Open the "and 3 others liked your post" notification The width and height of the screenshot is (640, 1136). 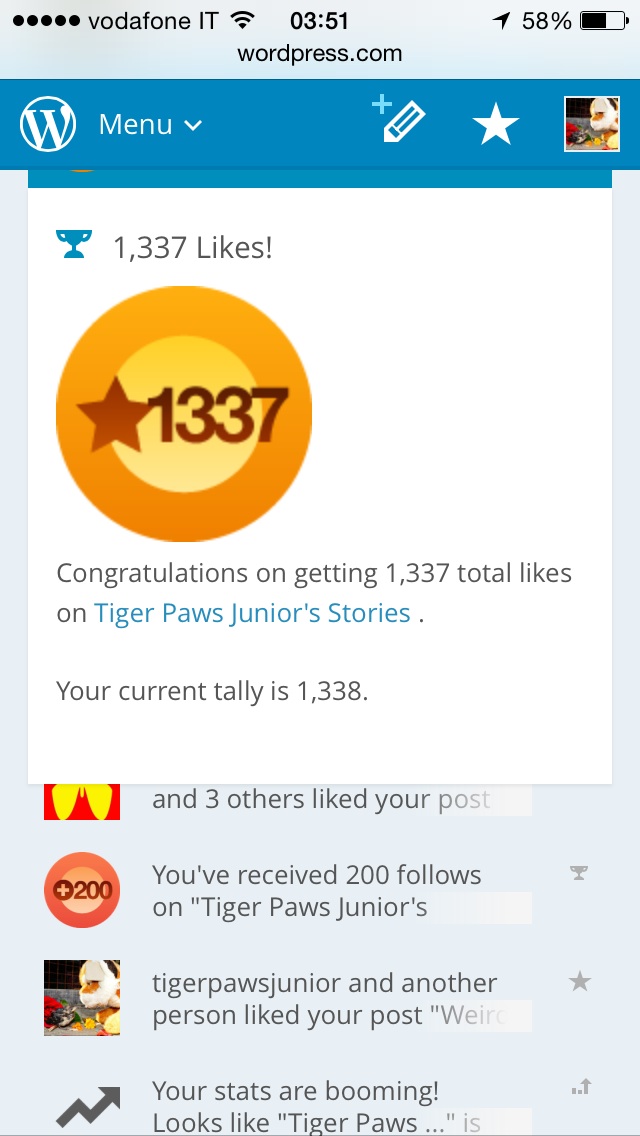320,800
